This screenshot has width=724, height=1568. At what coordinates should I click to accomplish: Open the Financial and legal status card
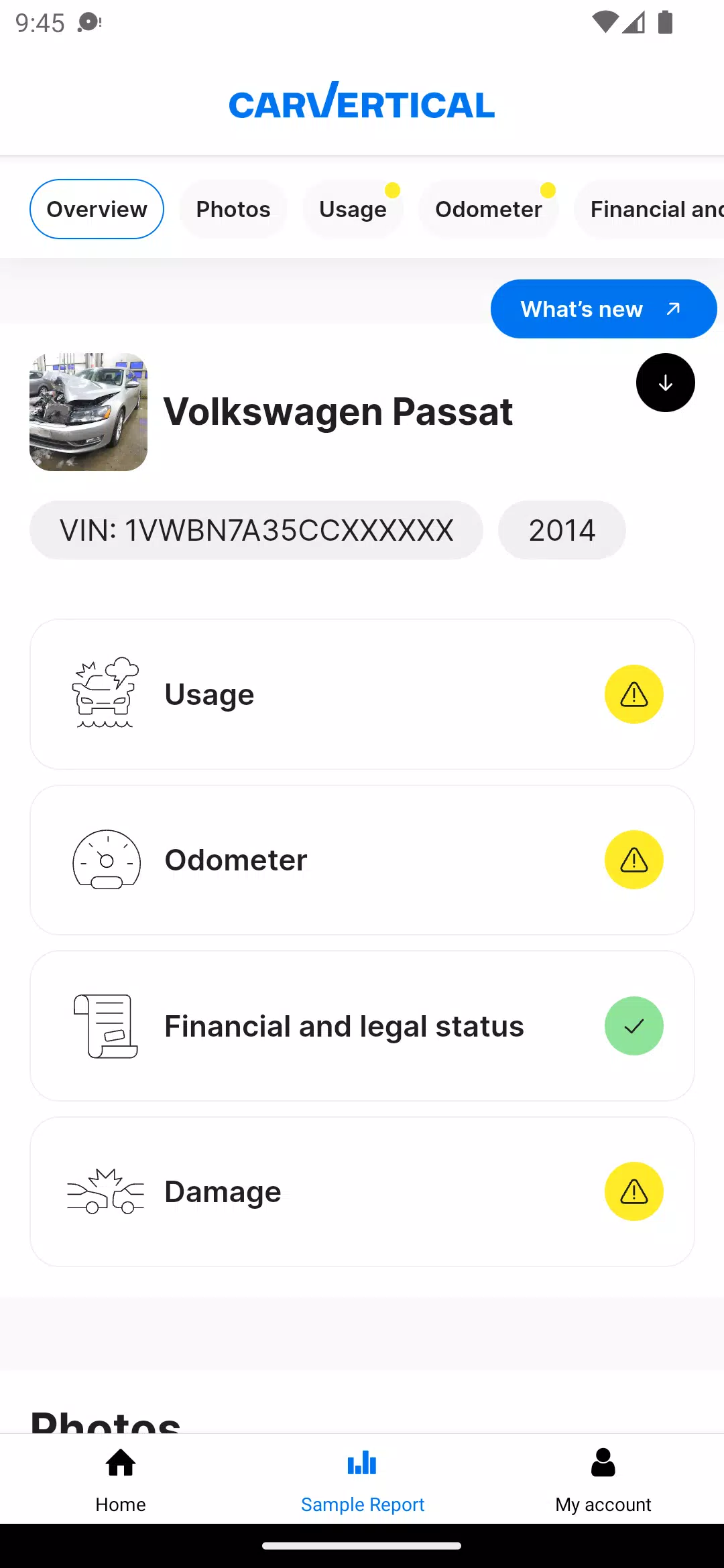click(362, 1026)
